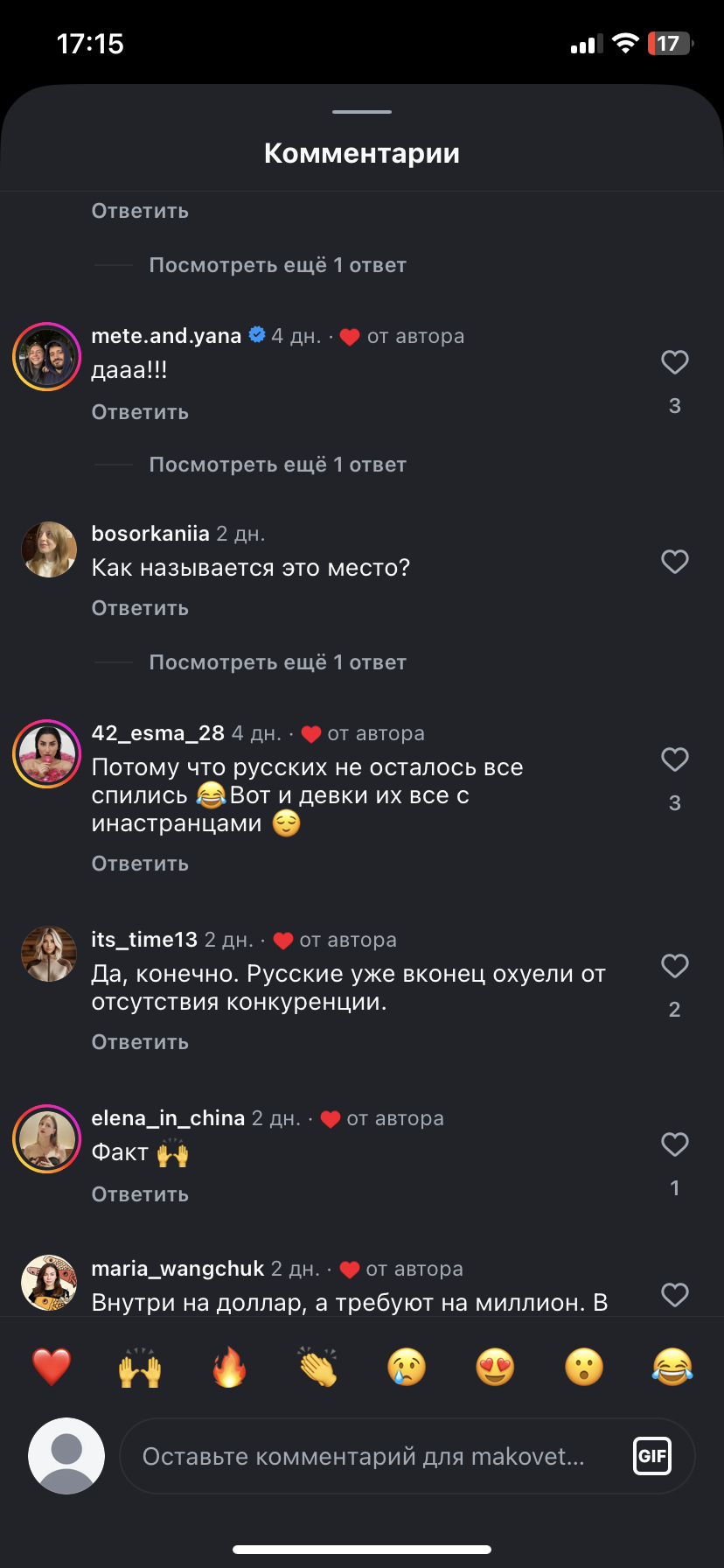Like bosorkaniia's comment about the place
The image size is (724, 1568).
tap(674, 562)
